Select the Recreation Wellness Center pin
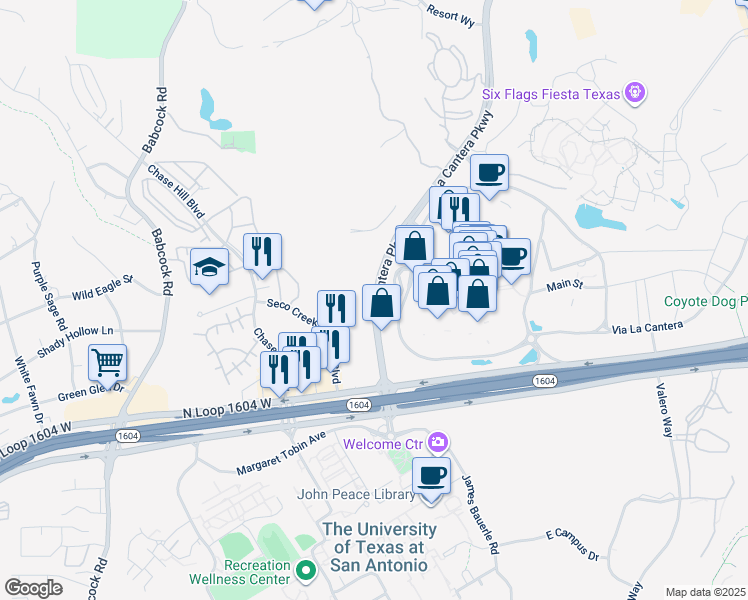This screenshot has width=748, height=600. tap(307, 572)
